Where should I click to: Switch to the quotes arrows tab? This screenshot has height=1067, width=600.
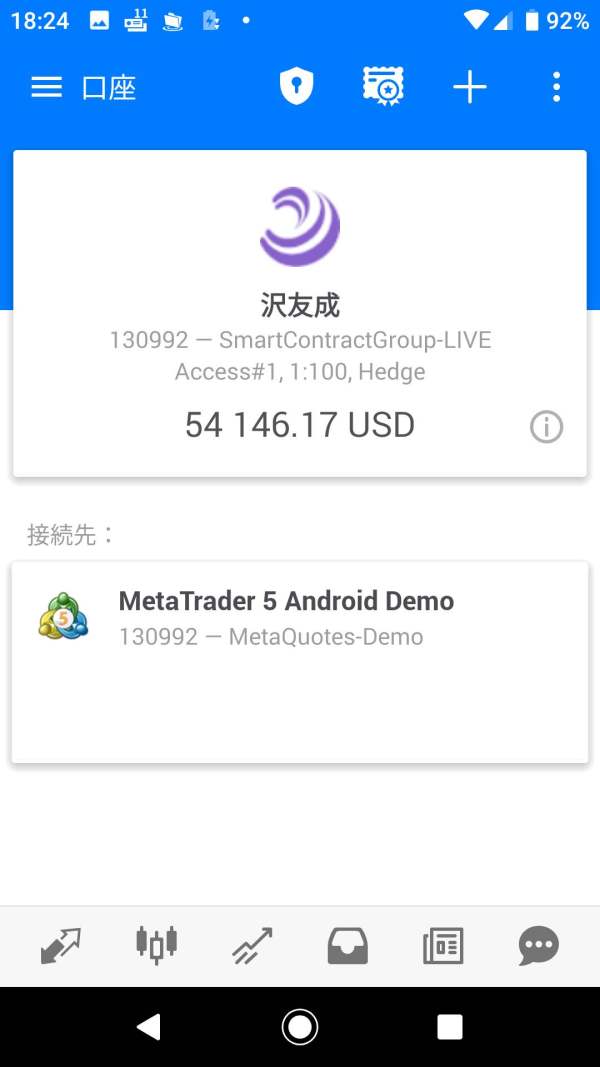pos(61,946)
